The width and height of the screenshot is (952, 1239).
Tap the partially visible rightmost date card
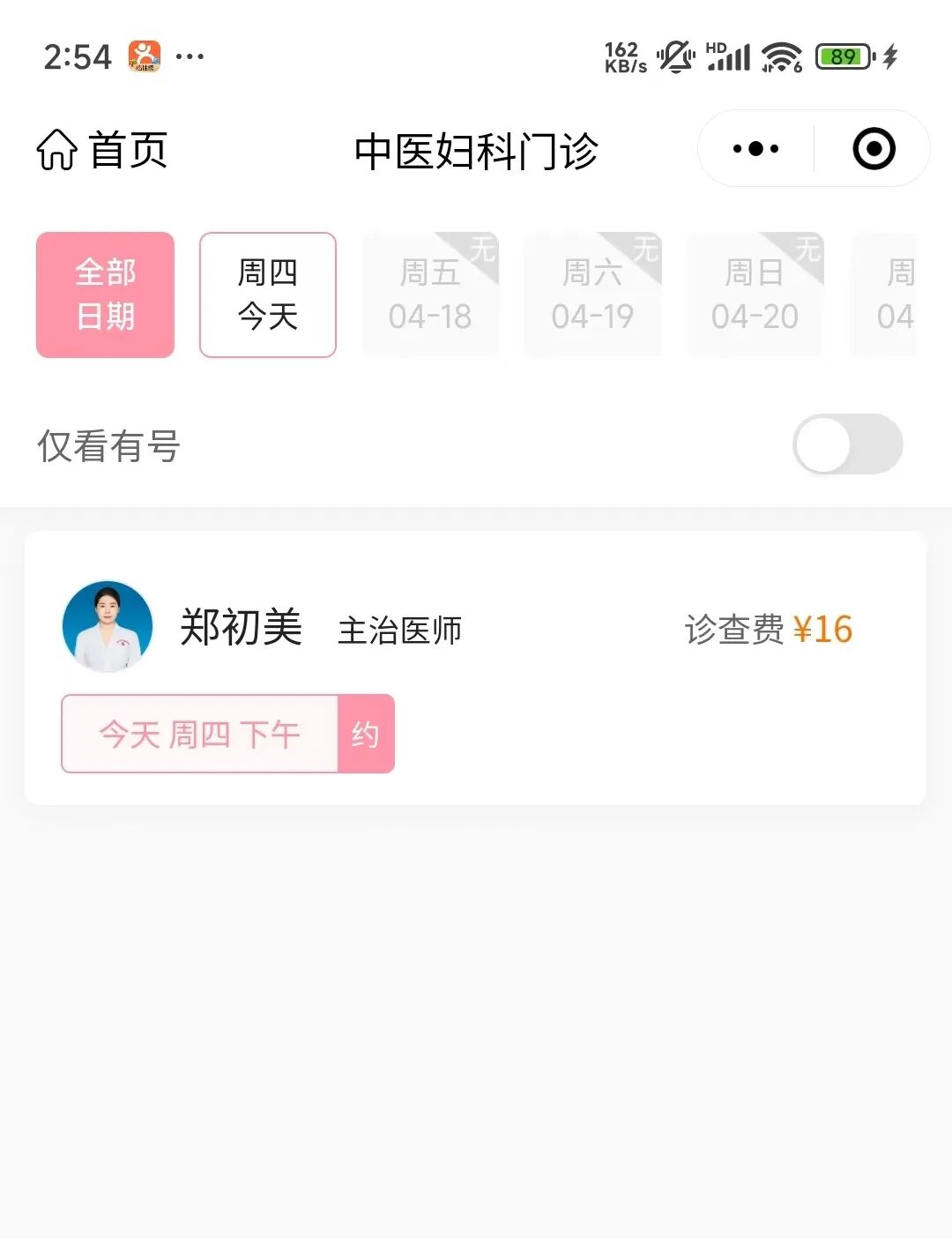pyautogui.click(x=899, y=294)
